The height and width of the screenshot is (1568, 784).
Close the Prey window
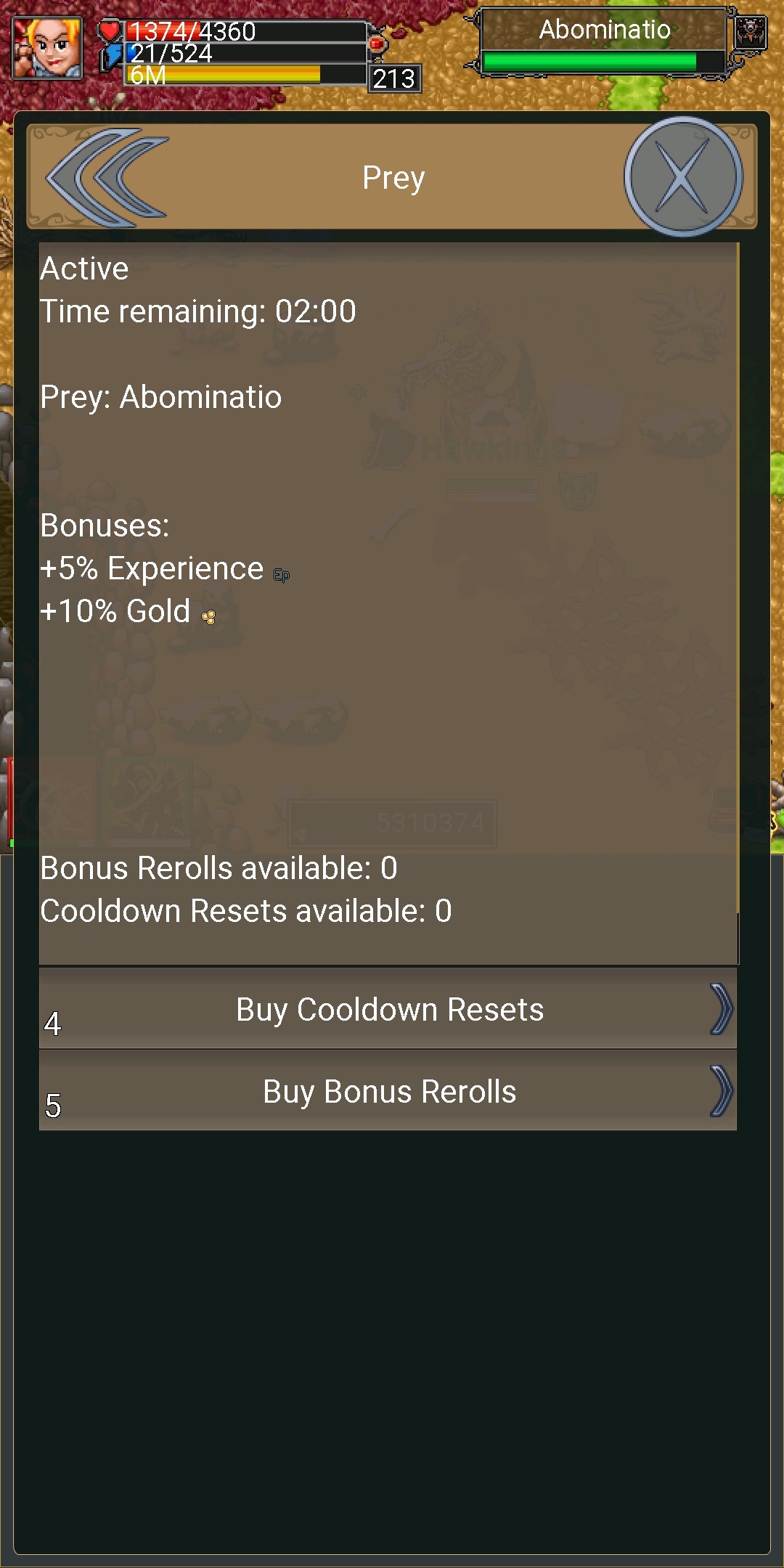pyautogui.click(x=682, y=176)
